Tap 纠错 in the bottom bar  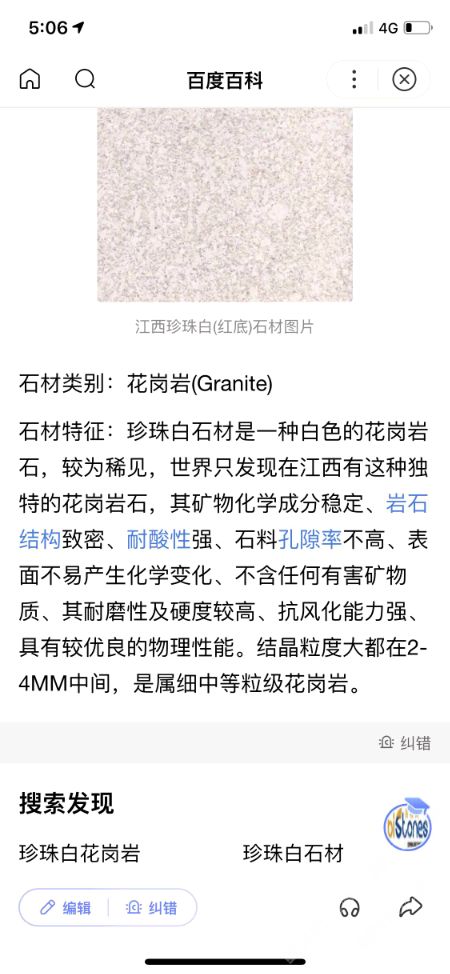152,908
